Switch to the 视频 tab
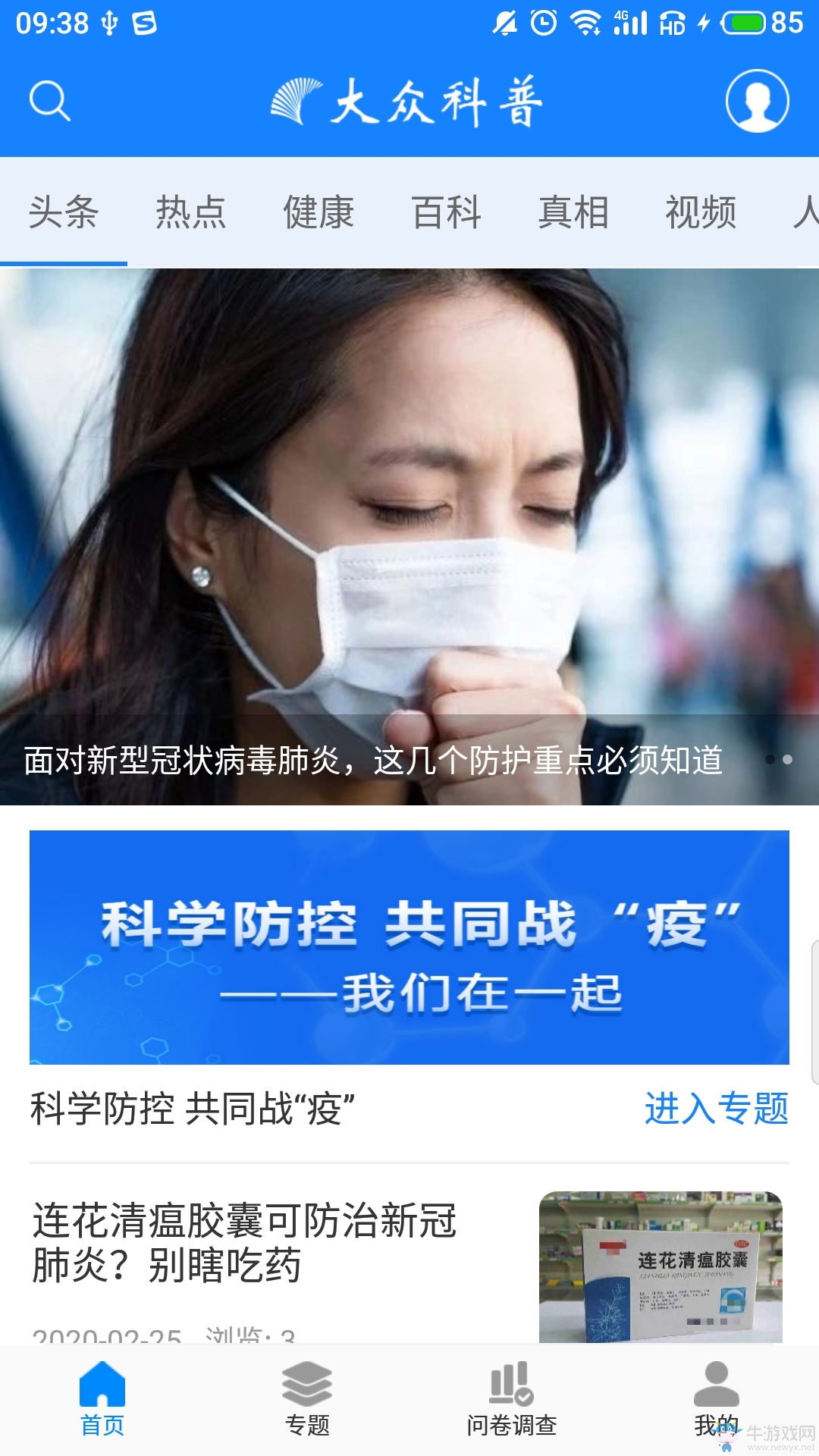Image resolution: width=819 pixels, height=1456 pixels. point(701,212)
